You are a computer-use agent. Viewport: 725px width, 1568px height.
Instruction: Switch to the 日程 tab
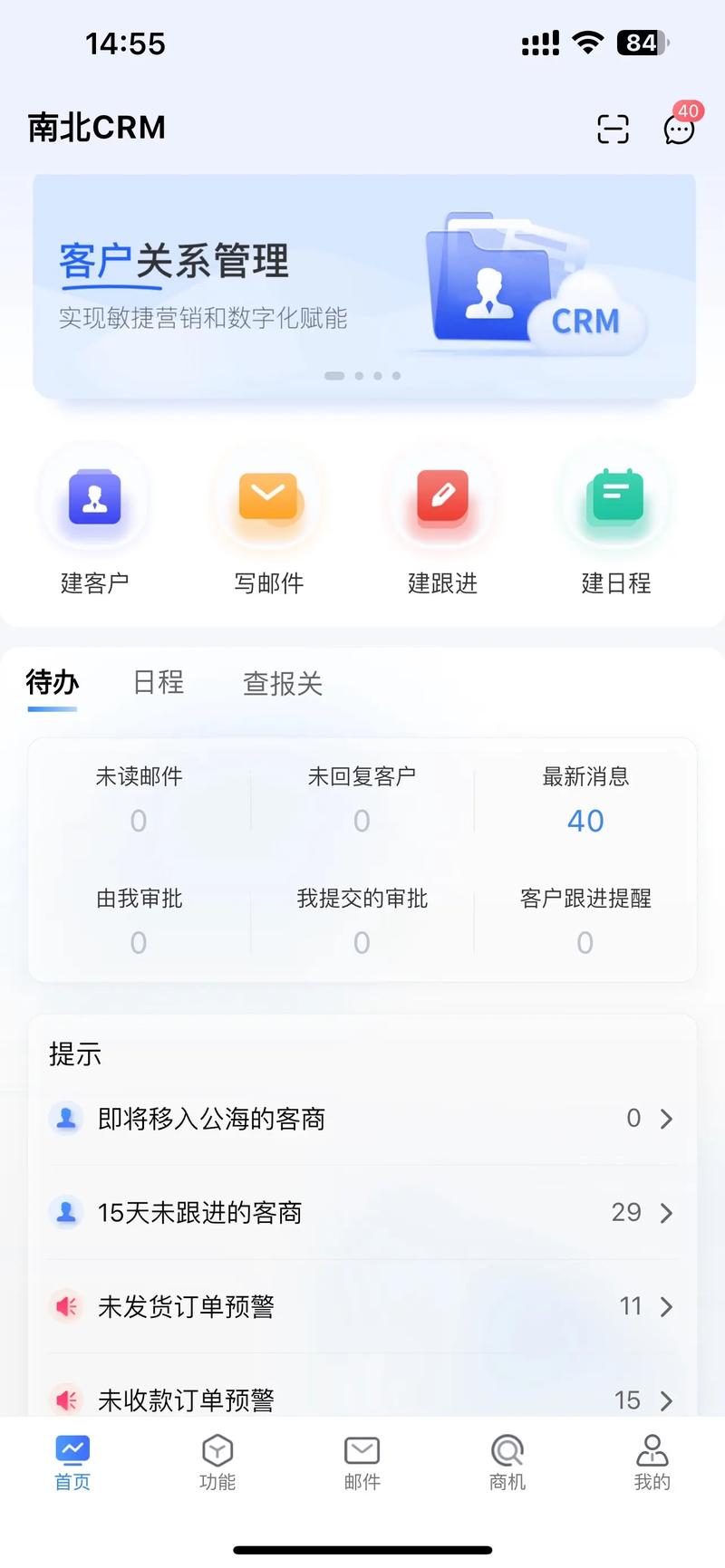[159, 682]
